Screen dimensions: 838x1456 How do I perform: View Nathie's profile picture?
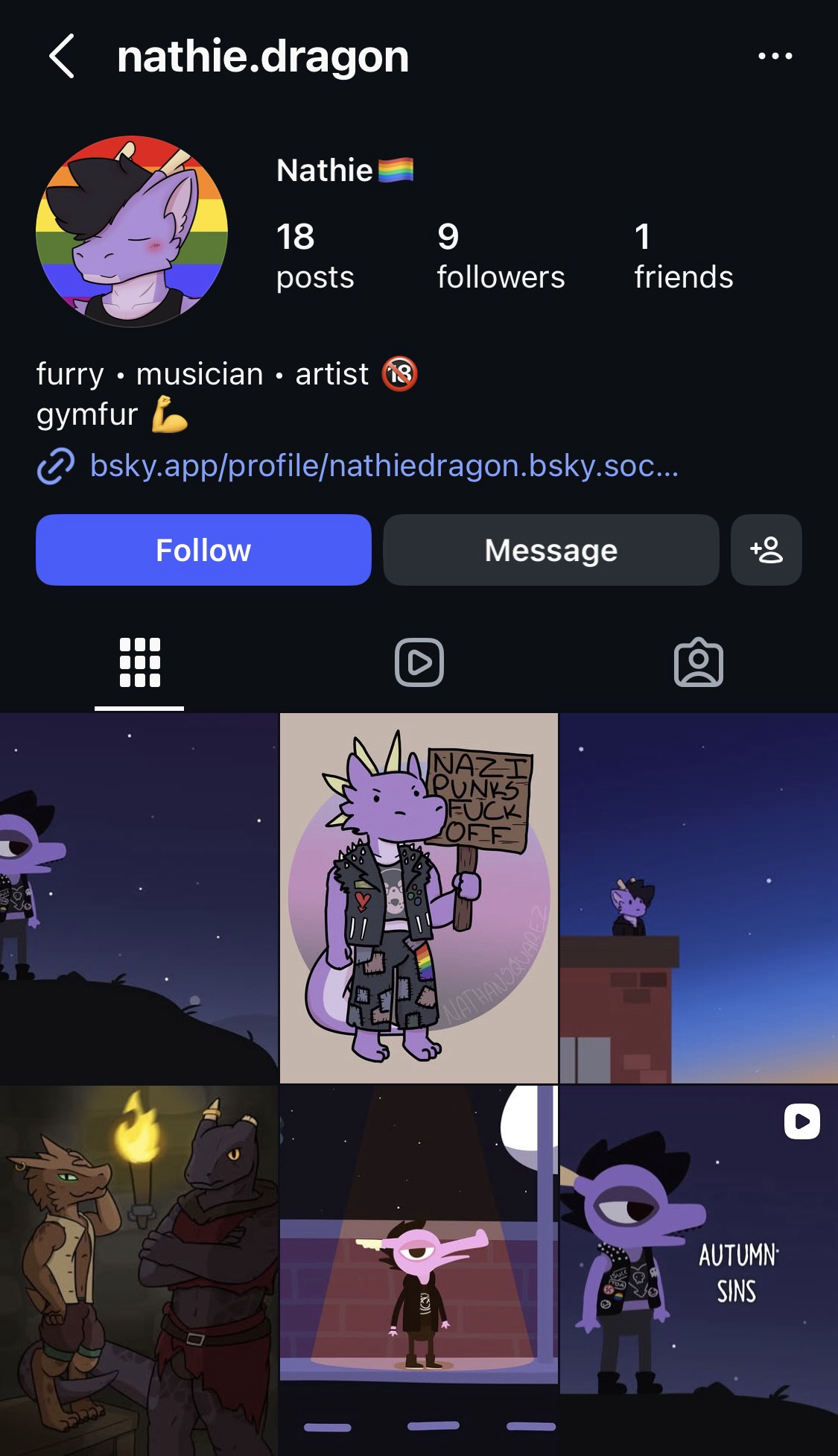pyautogui.click(x=132, y=231)
